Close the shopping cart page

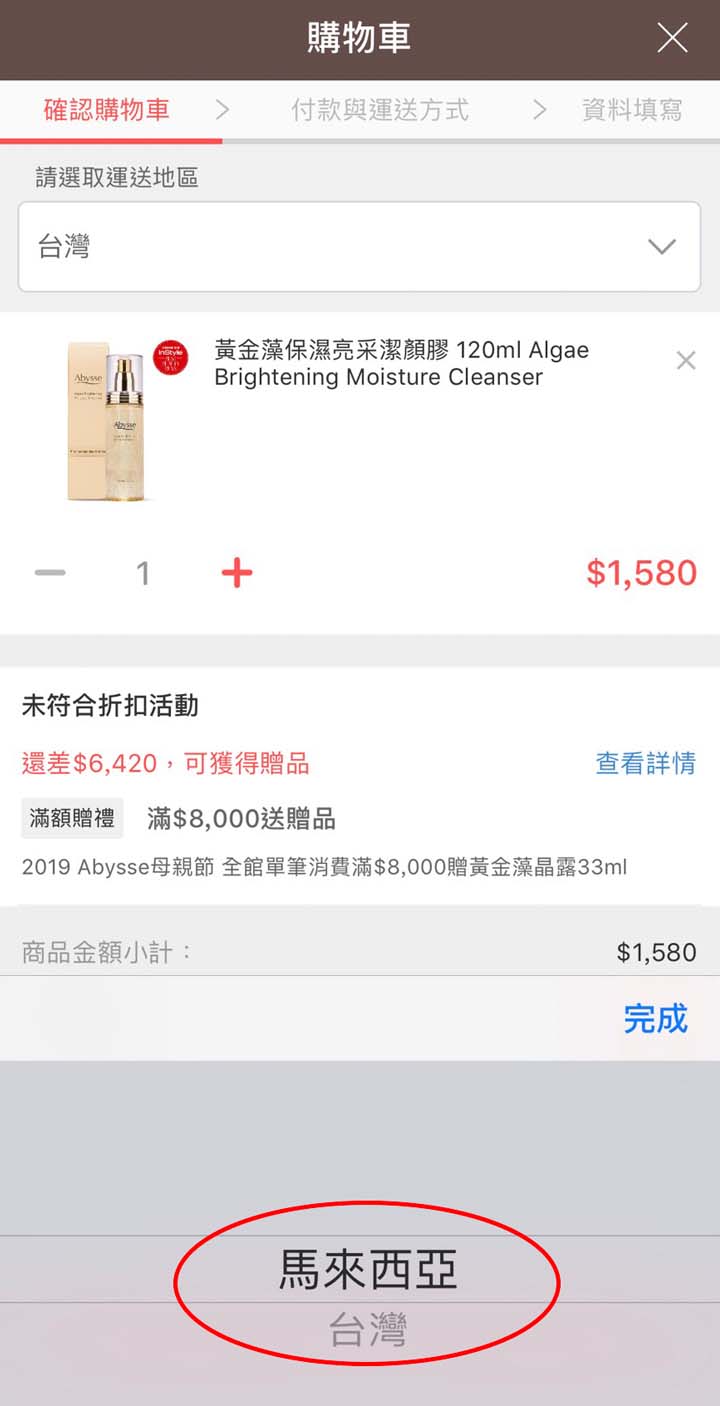(672, 39)
